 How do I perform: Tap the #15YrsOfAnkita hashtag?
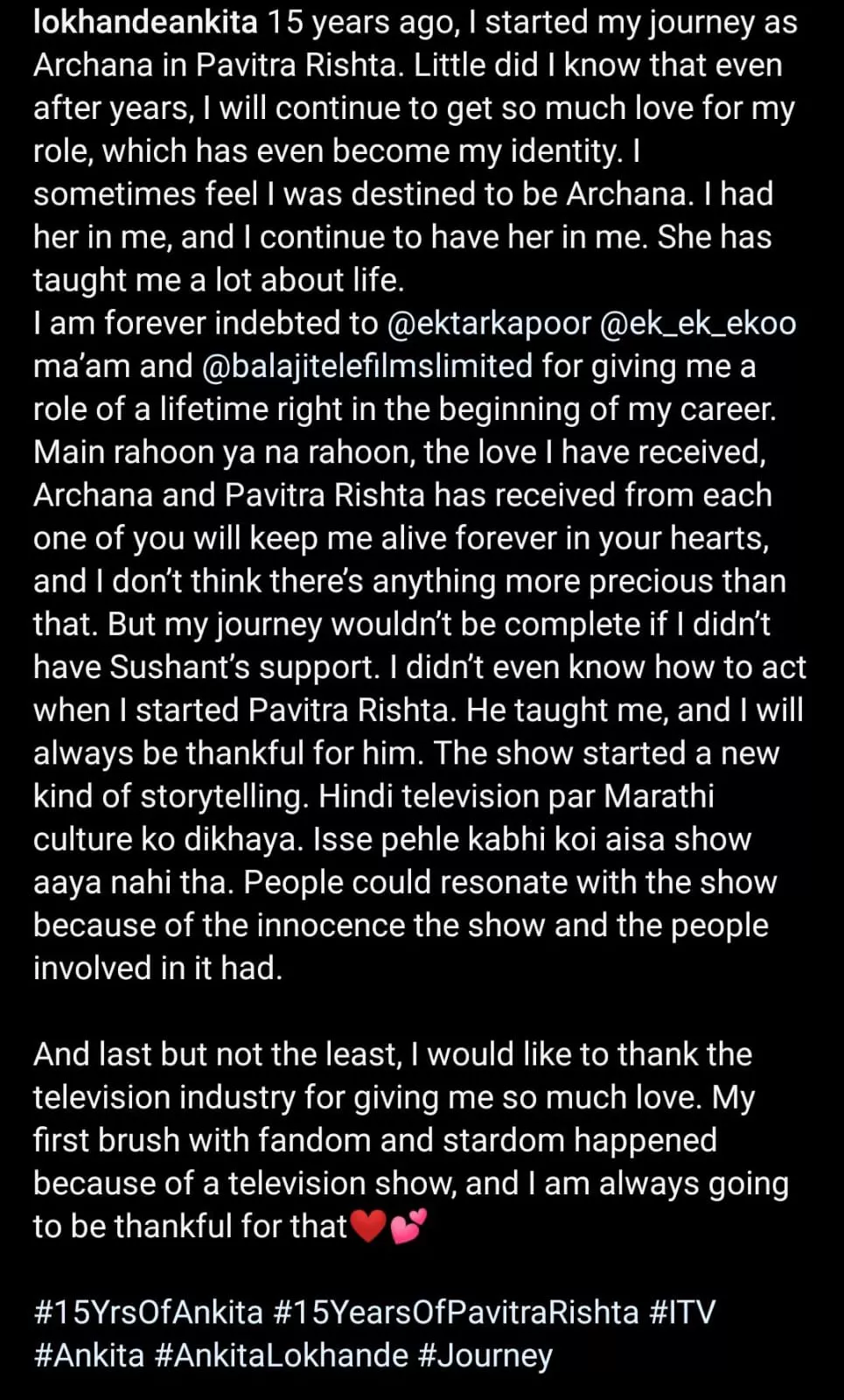[x=148, y=1312]
